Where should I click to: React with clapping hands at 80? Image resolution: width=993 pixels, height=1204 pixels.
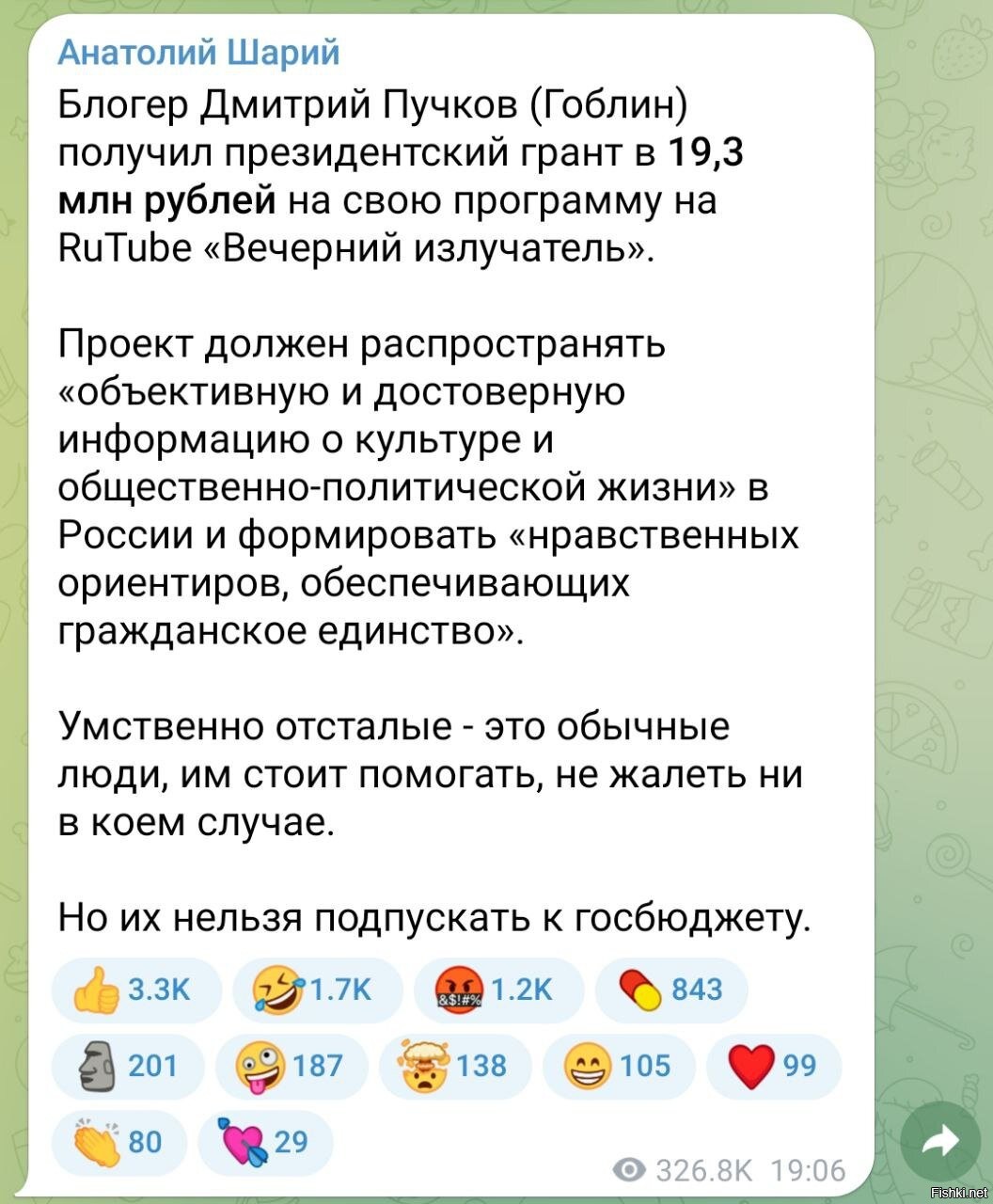click(x=118, y=1141)
